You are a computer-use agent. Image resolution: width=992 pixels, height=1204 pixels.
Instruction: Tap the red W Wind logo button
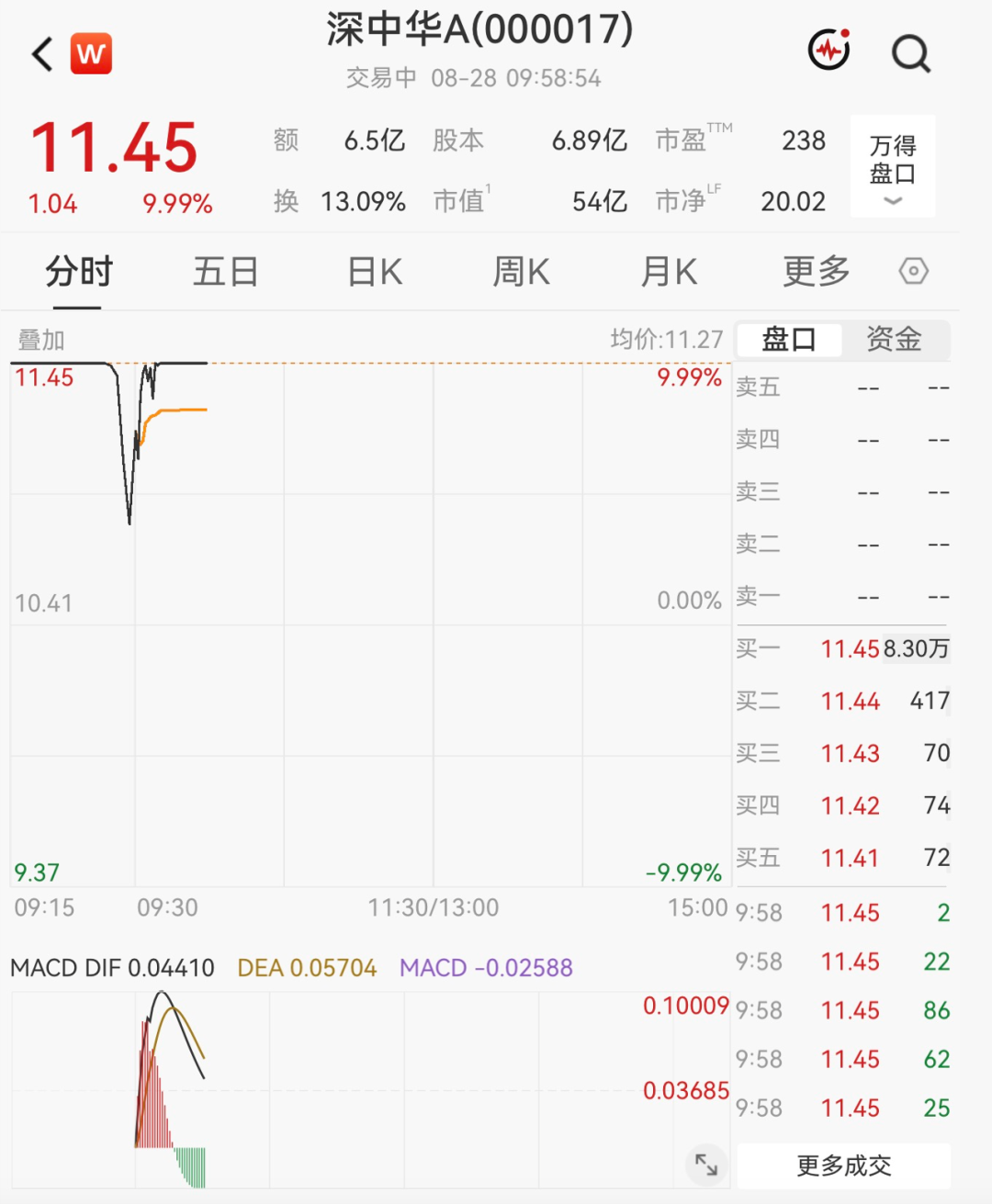(91, 53)
